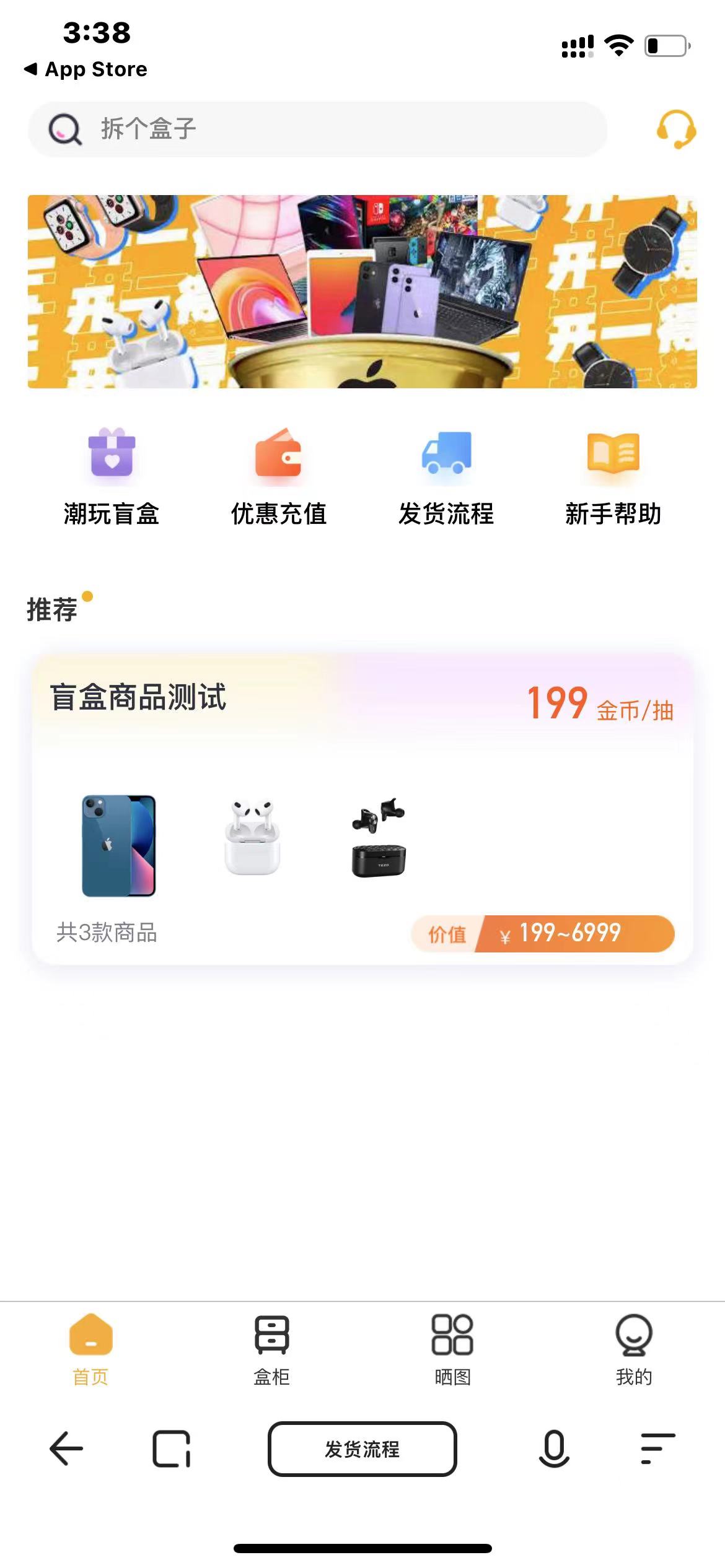Screen dimensions: 725x1568
Task: Go back with the browser back arrow
Action: click(66, 1448)
